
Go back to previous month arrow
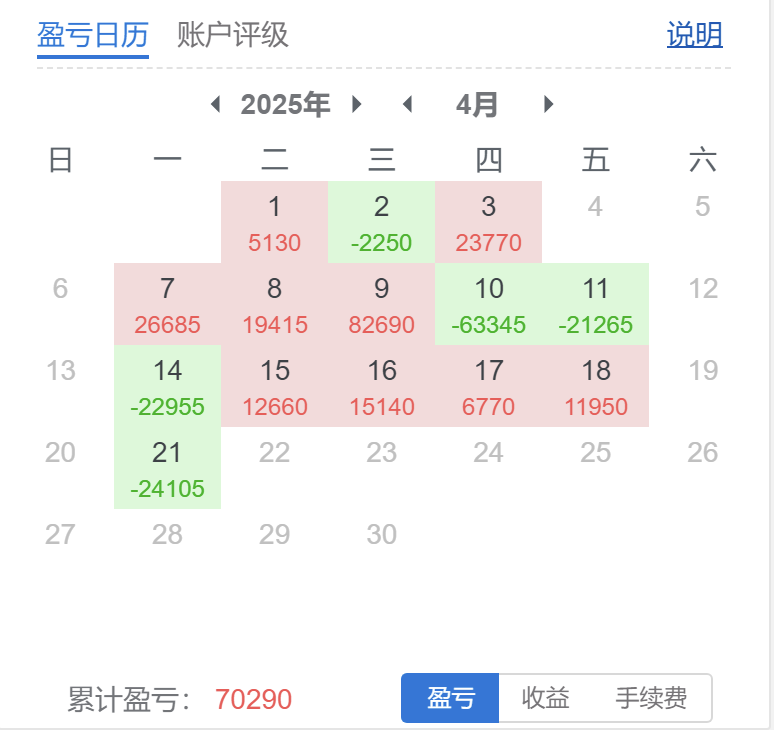406,104
